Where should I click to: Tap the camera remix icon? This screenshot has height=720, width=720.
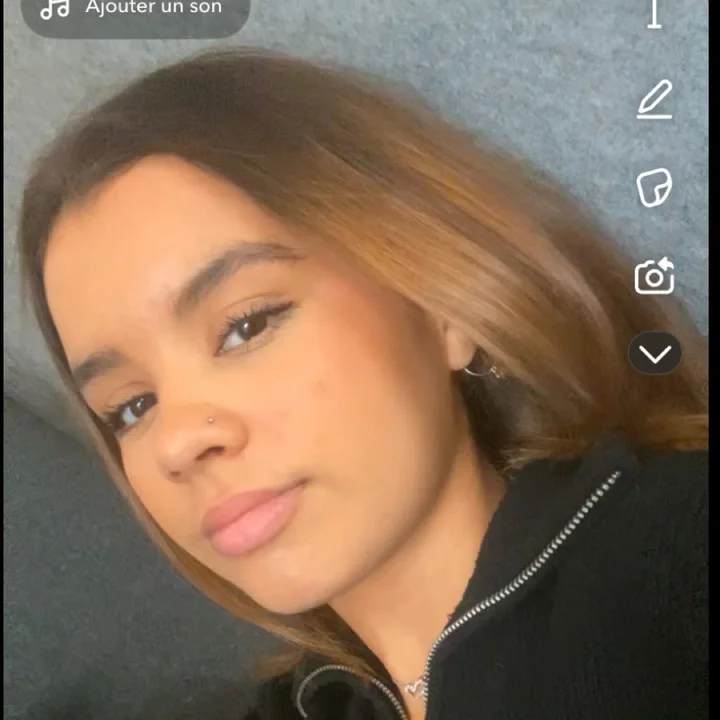point(654,276)
